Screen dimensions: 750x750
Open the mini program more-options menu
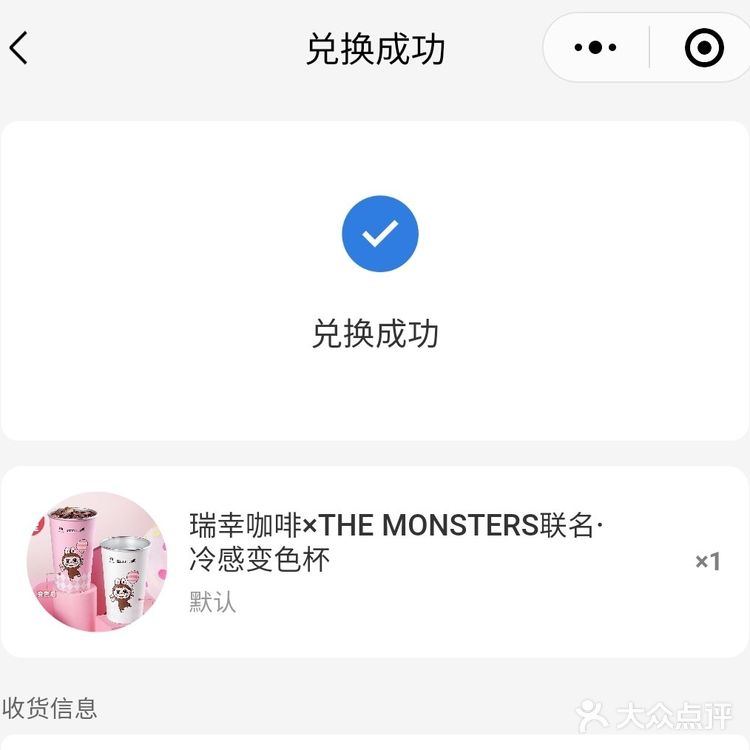[x=596, y=47]
